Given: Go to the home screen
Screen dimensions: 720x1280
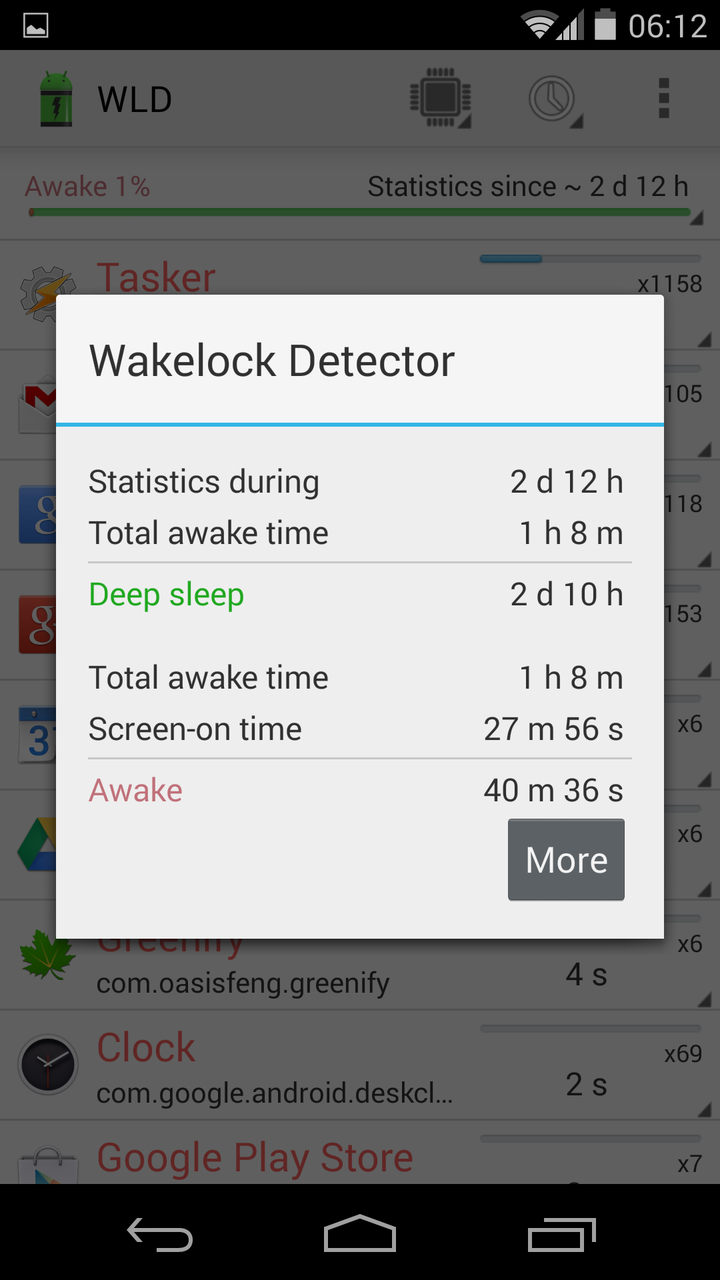Looking at the screenshot, I should (360, 1235).
